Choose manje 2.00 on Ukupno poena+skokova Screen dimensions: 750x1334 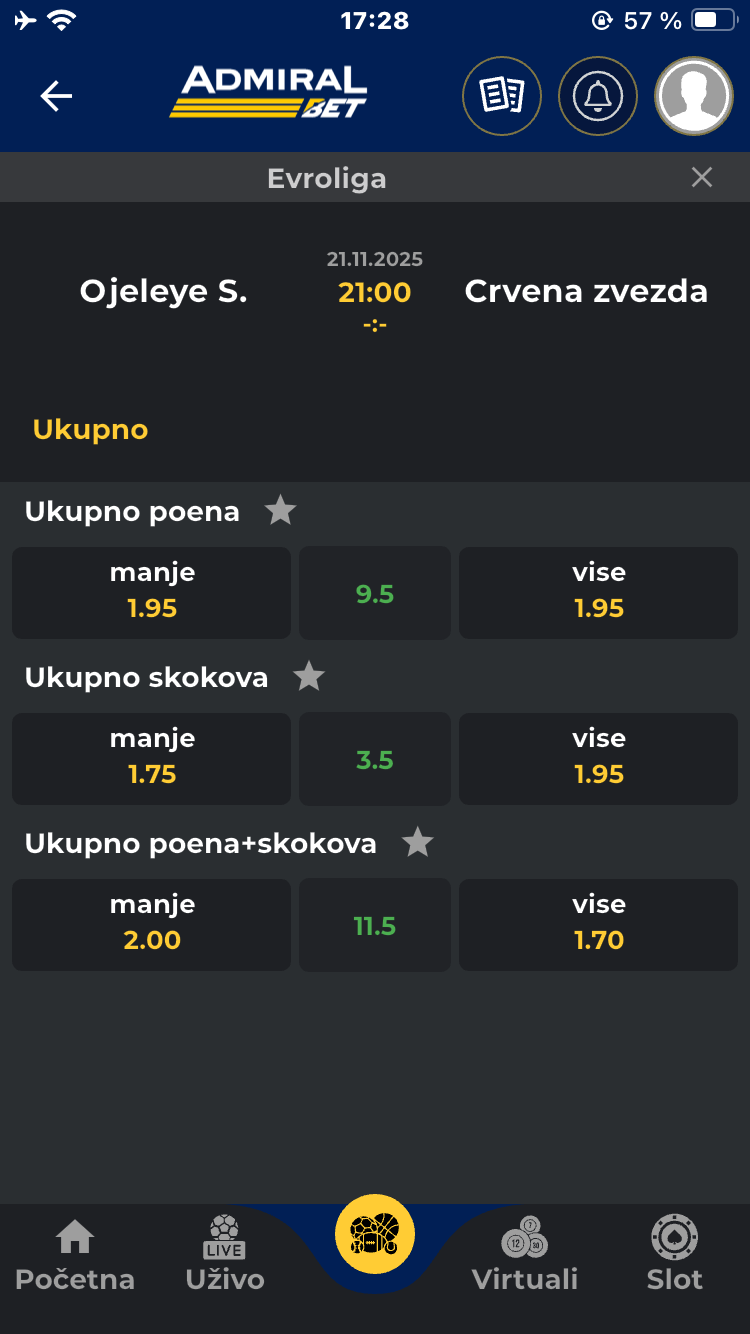152,924
